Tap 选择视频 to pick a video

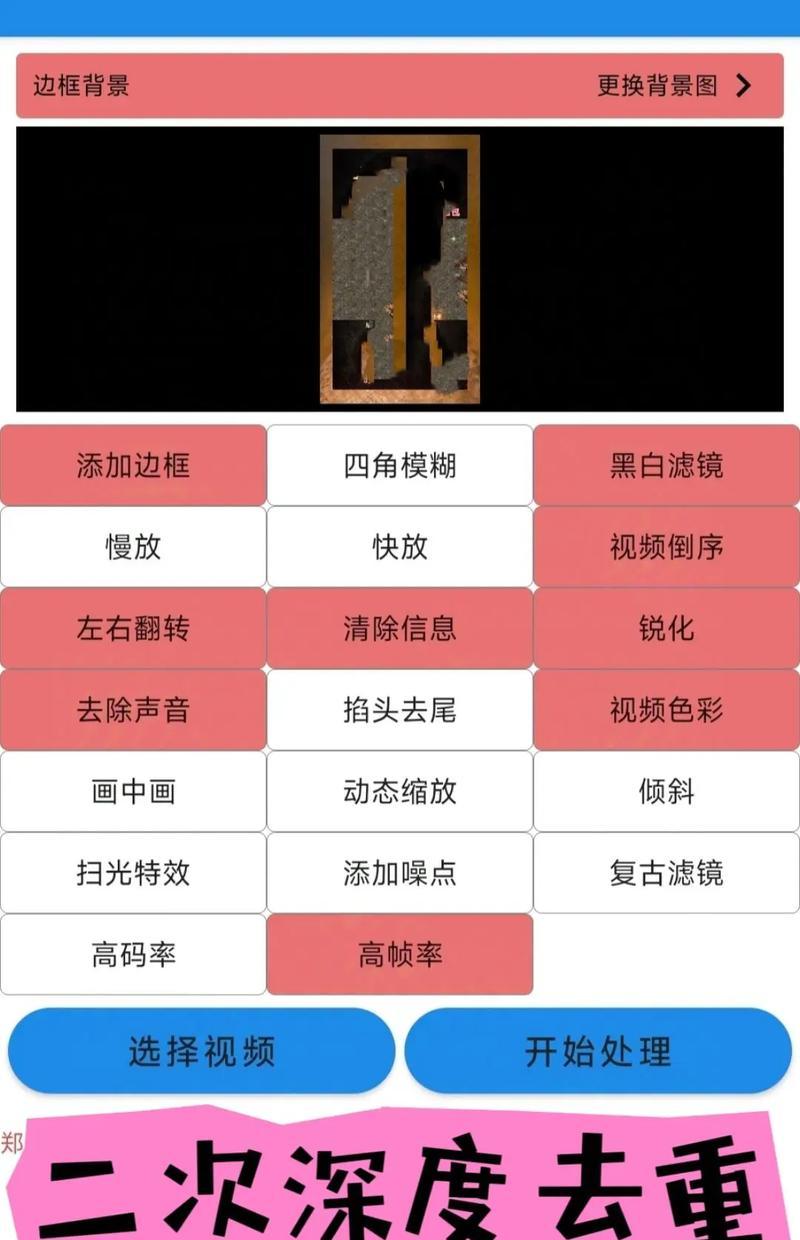(201, 1051)
